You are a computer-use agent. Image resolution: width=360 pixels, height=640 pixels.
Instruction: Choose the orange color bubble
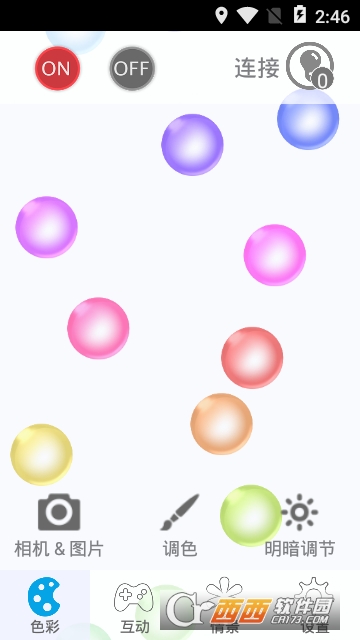click(x=221, y=424)
